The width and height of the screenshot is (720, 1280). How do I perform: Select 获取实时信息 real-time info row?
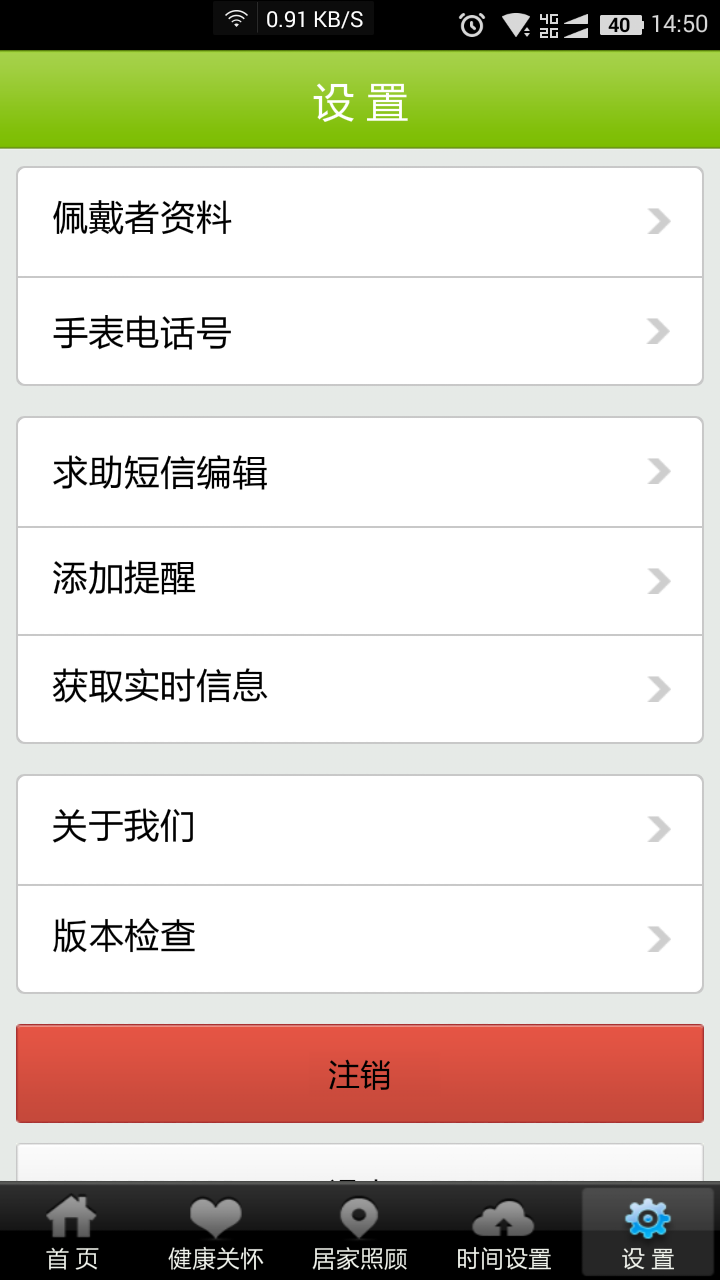tap(360, 688)
